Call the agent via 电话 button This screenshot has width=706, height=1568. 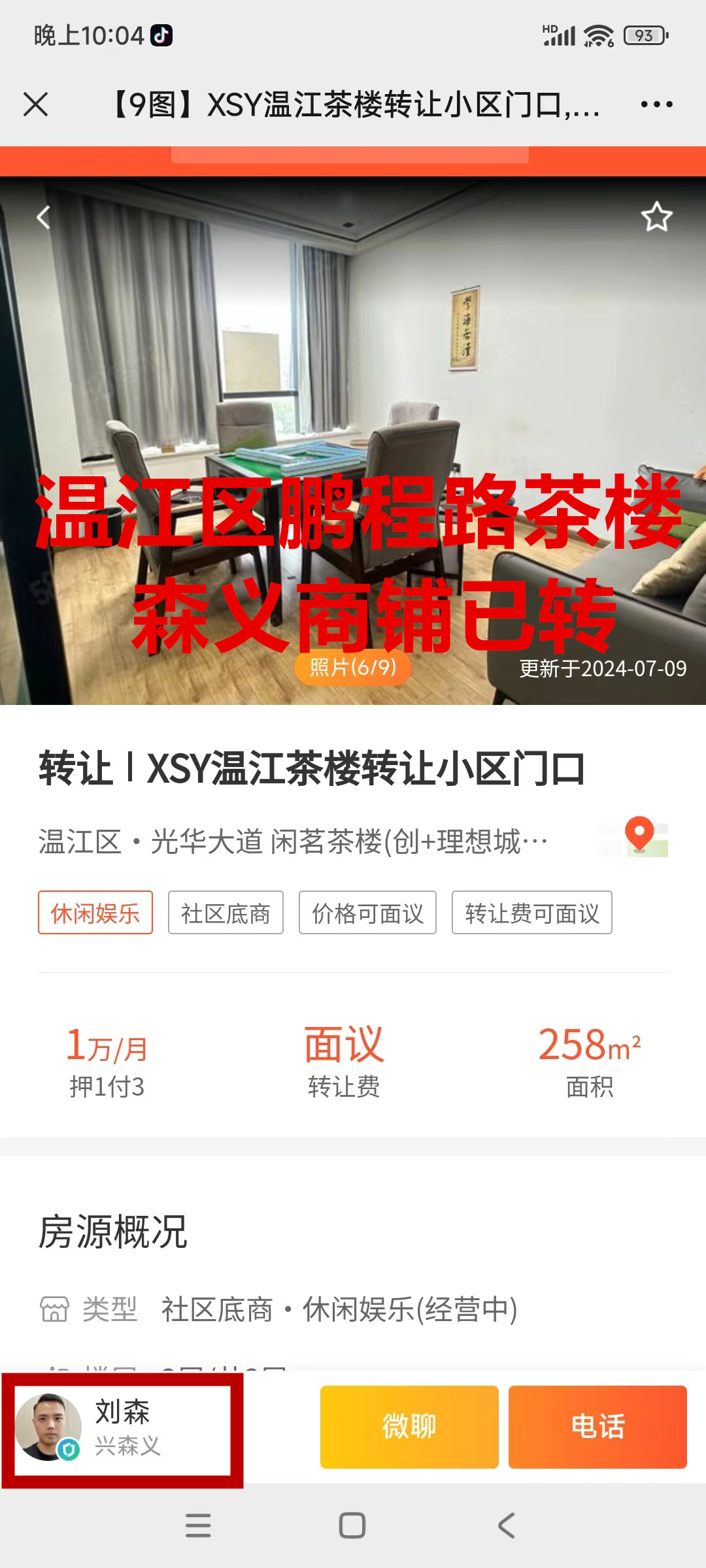597,1426
